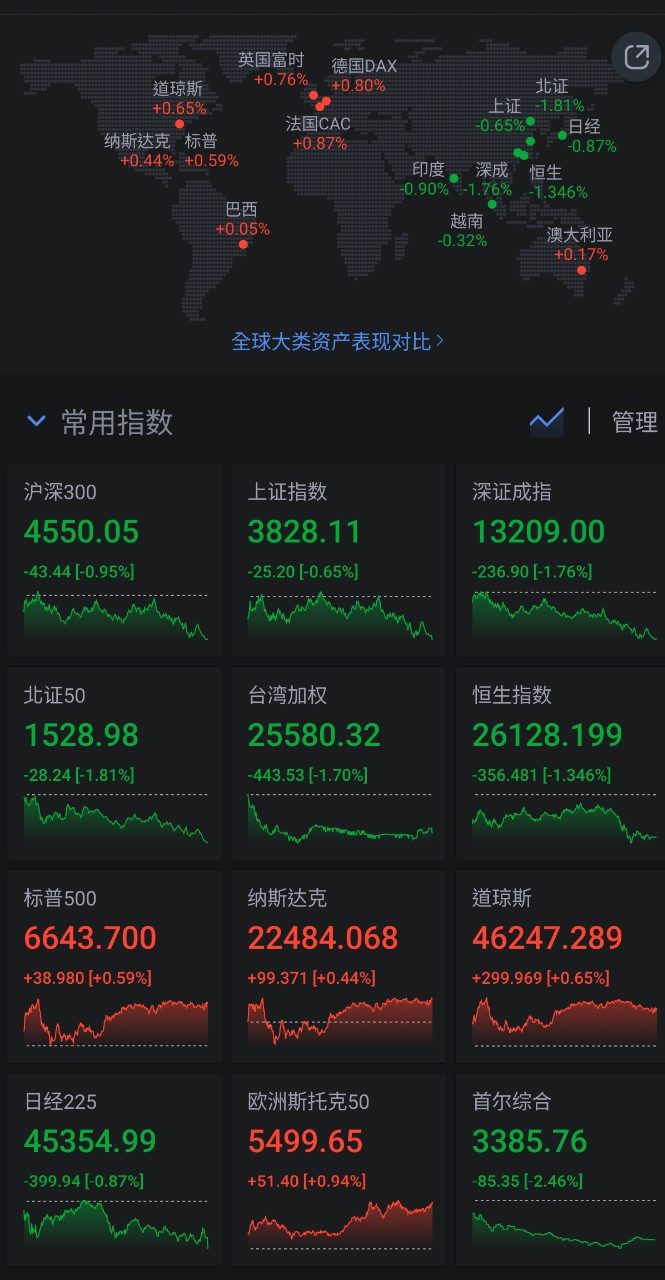This screenshot has height=1280, width=665.
Task: Open the 欧洲斯托克50 card
Action: tap(338, 1169)
